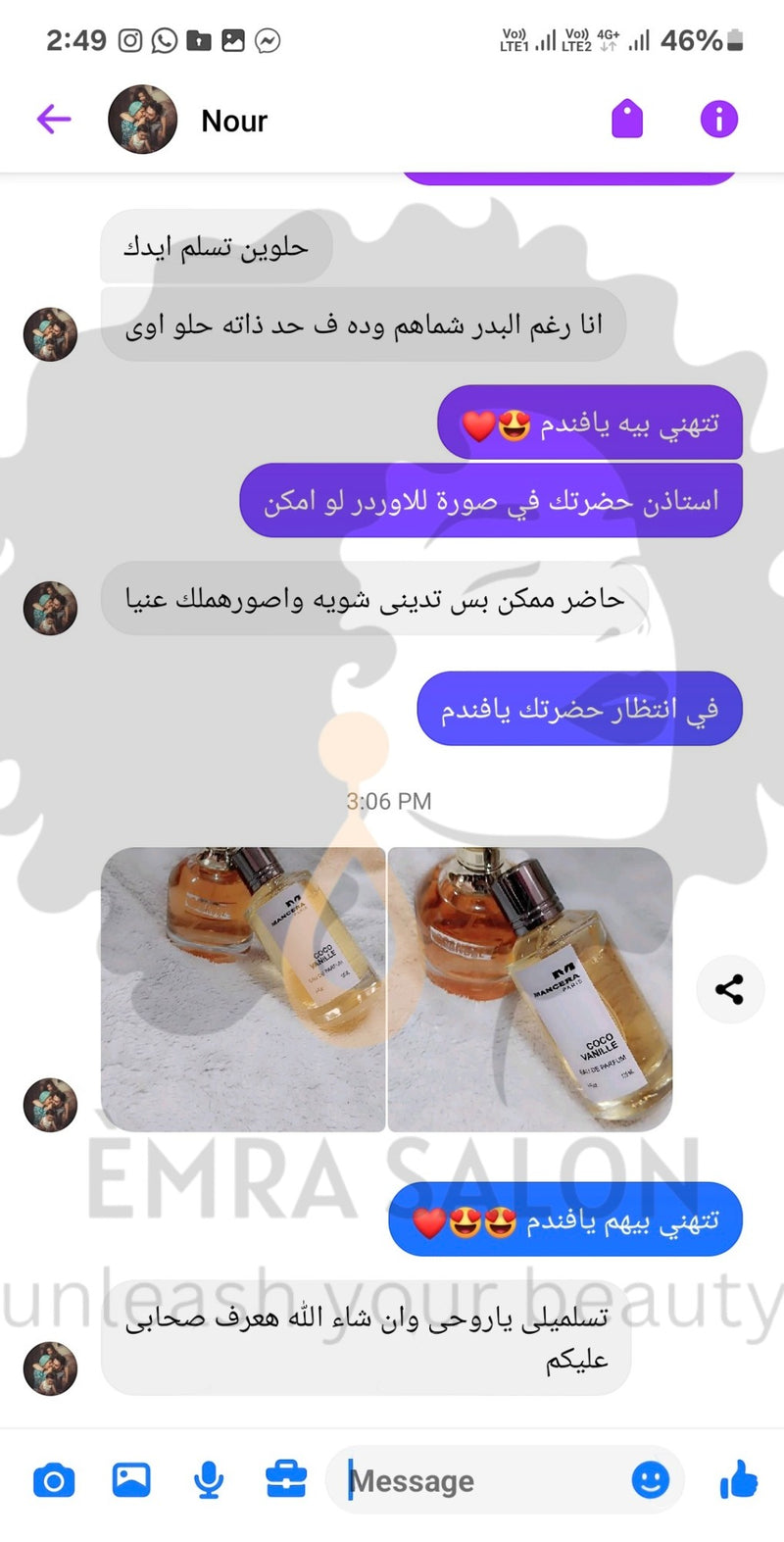View the left perfume photo
Image resolution: width=784 pixels, height=1542 pixels.
click(x=243, y=989)
